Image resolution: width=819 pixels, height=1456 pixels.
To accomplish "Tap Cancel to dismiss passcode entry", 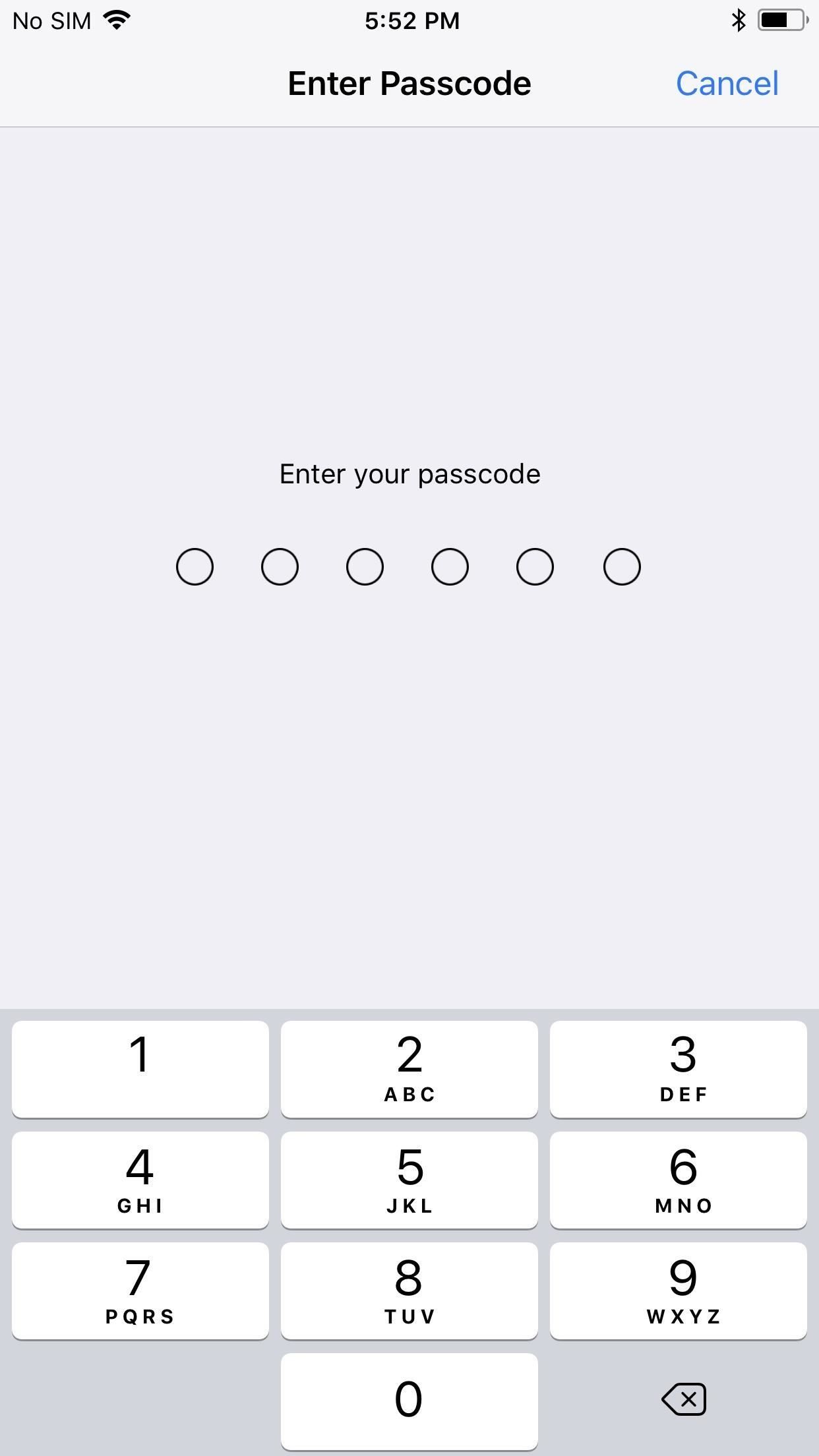I will (x=726, y=83).
